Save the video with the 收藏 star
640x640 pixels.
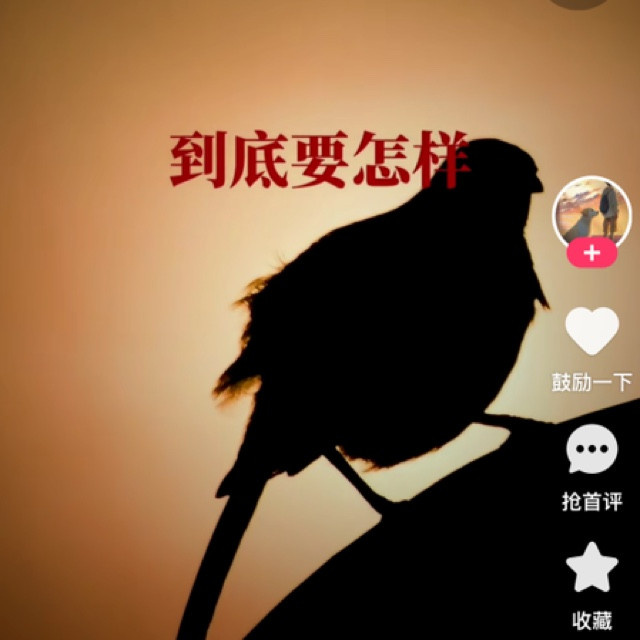pyautogui.click(x=592, y=568)
